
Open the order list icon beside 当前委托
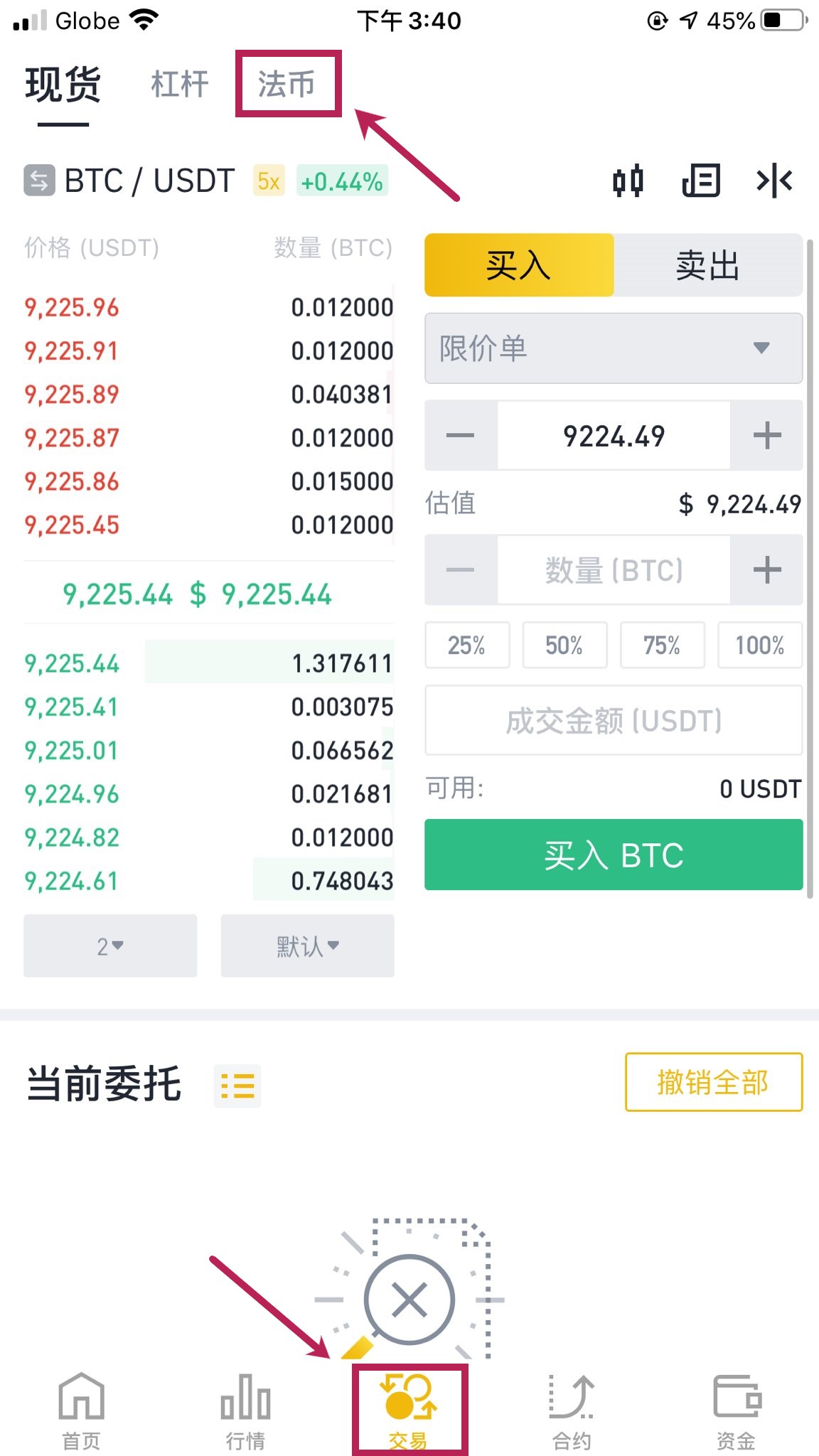tap(237, 1086)
